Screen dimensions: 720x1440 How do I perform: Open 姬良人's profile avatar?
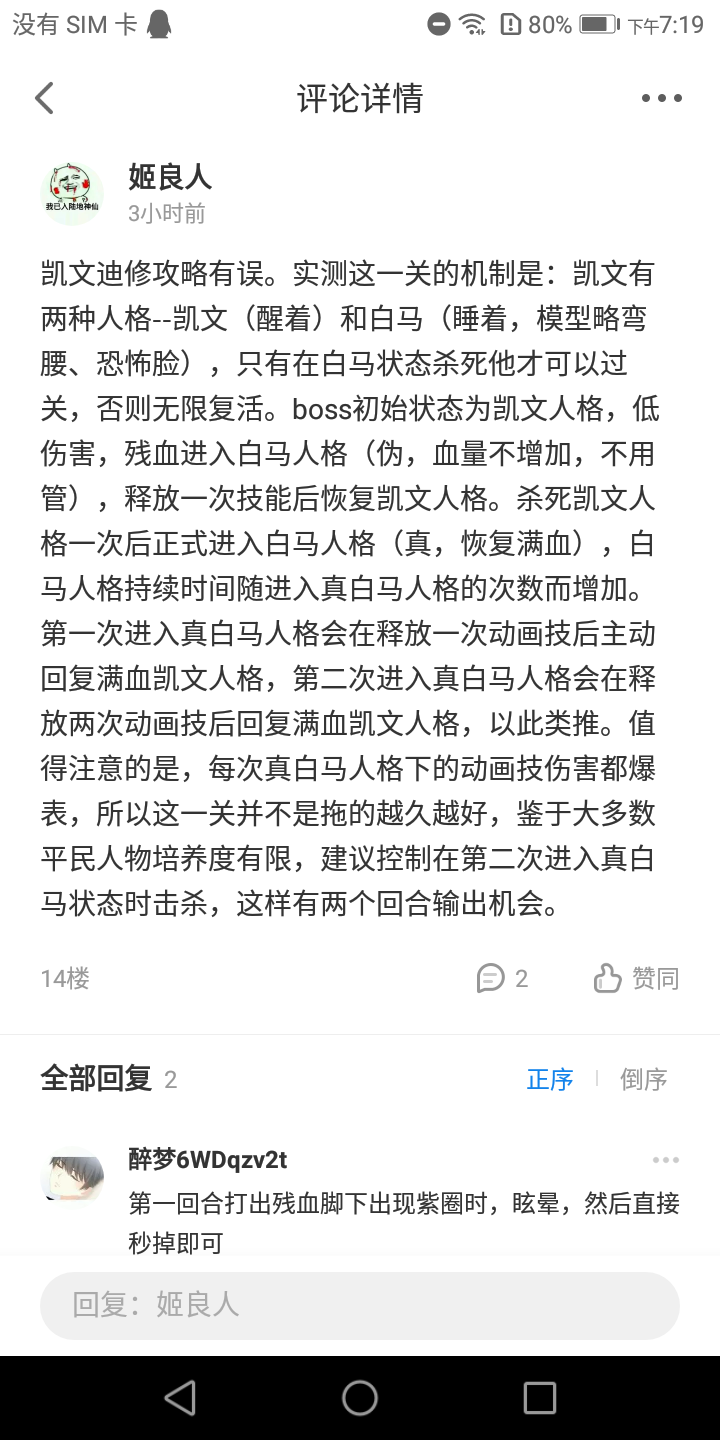tap(72, 192)
